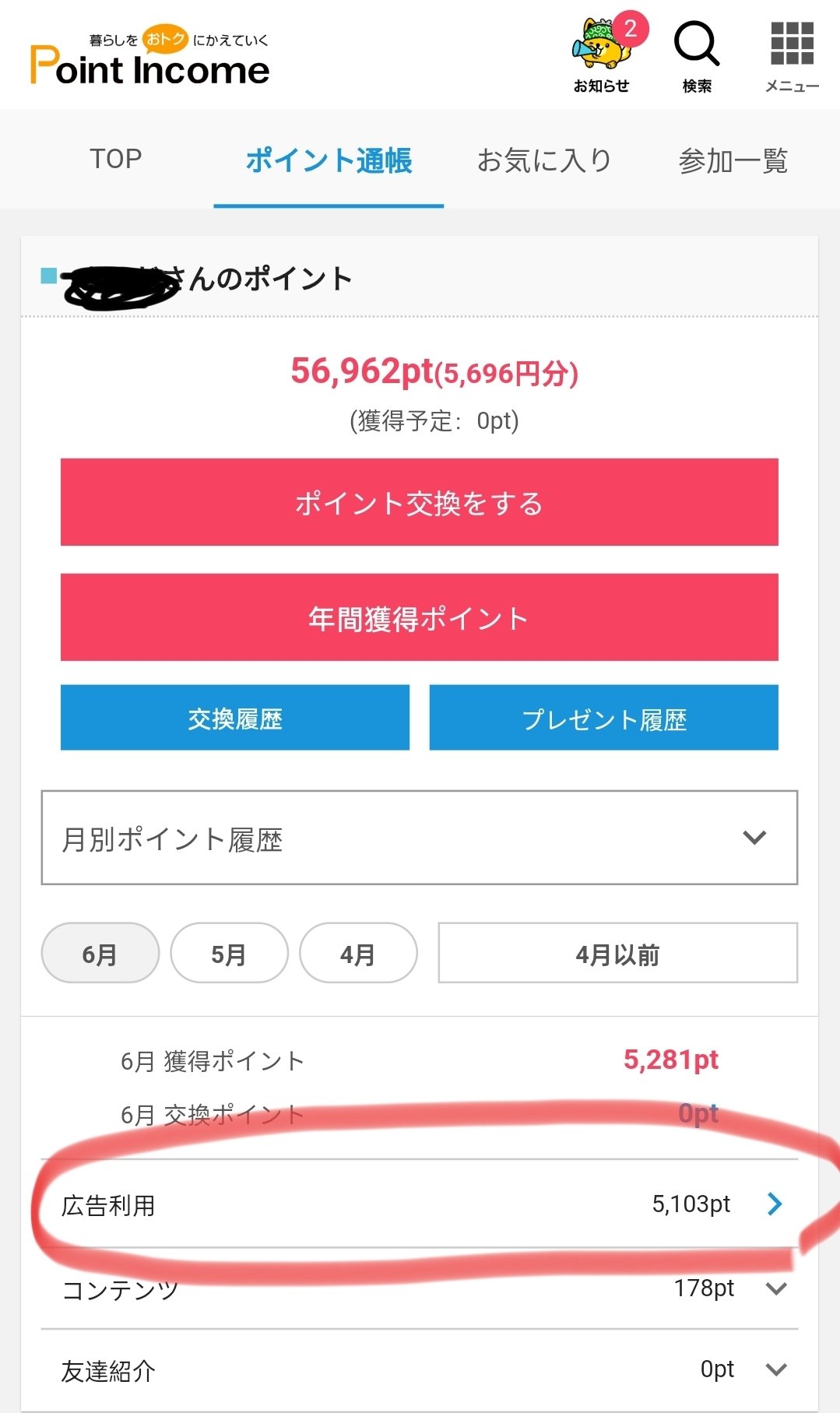Switch to the TOP tab
The height and width of the screenshot is (1413, 840).
(x=115, y=160)
